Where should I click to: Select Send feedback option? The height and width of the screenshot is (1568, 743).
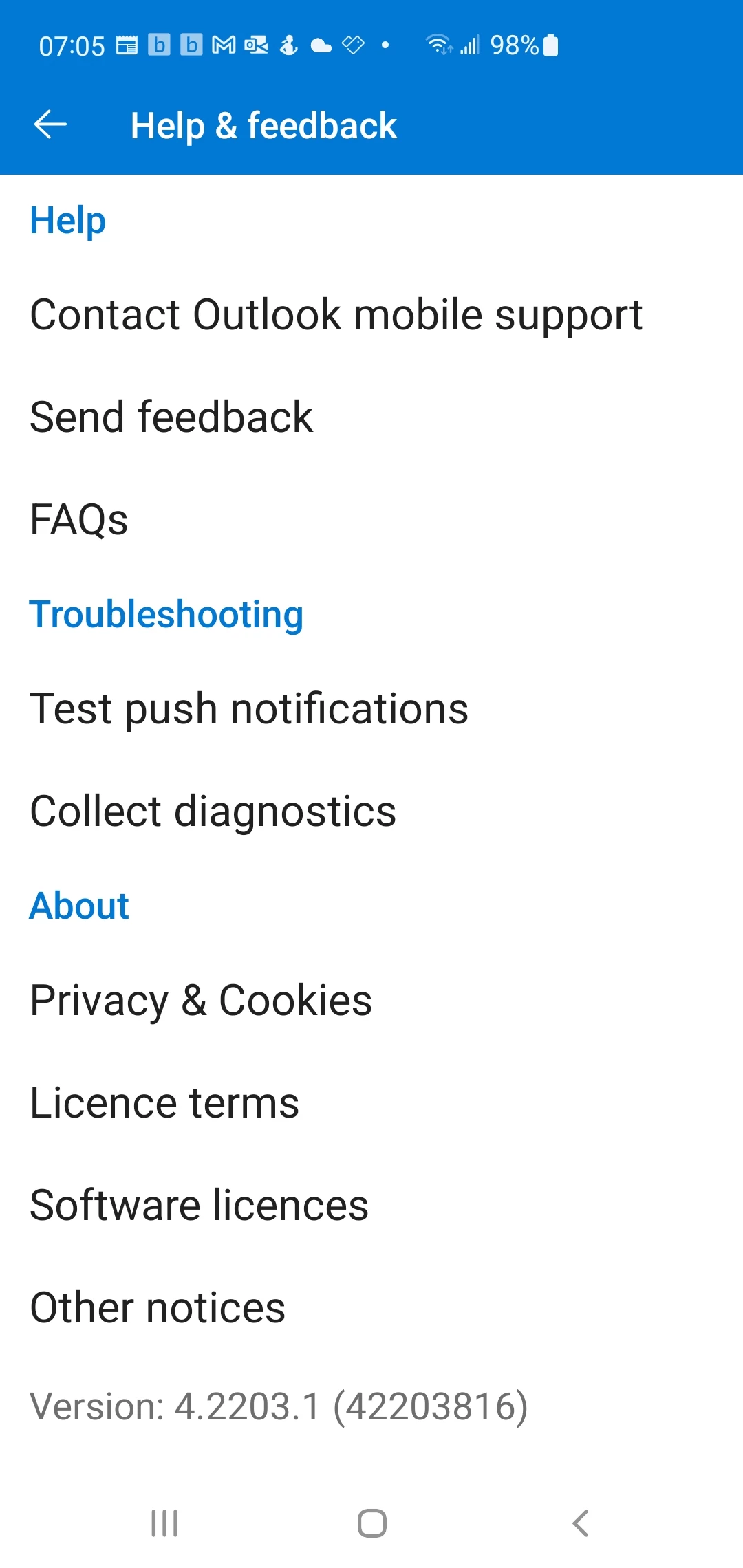pos(171,417)
